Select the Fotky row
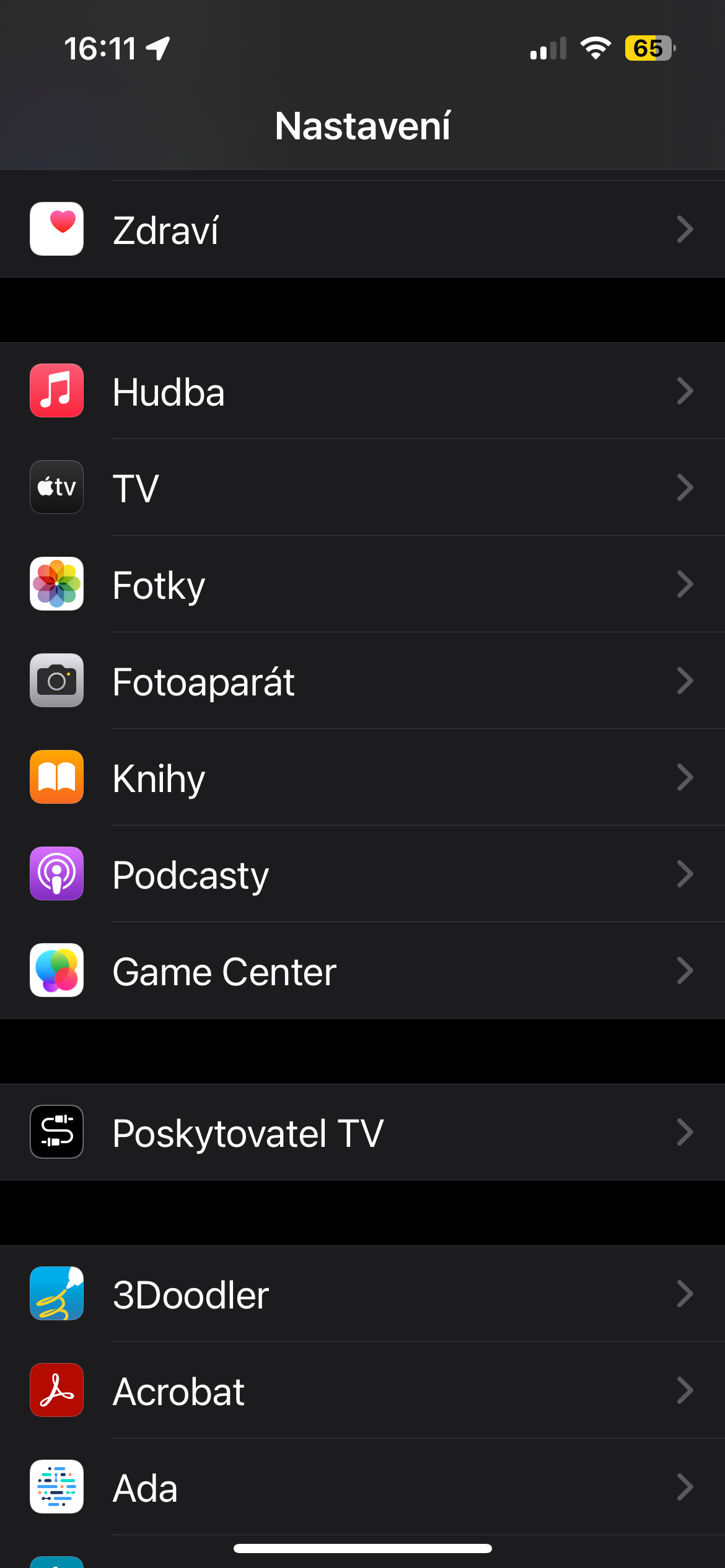725x1568 pixels. [x=362, y=585]
